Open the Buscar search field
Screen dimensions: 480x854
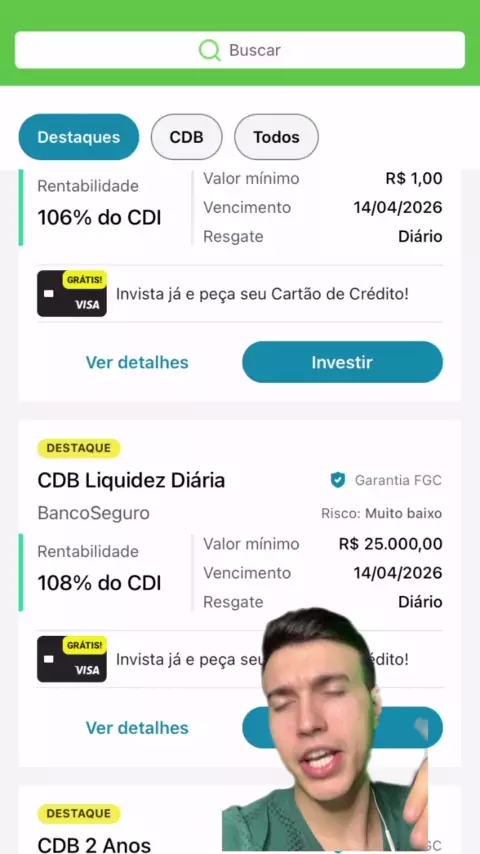click(240, 50)
